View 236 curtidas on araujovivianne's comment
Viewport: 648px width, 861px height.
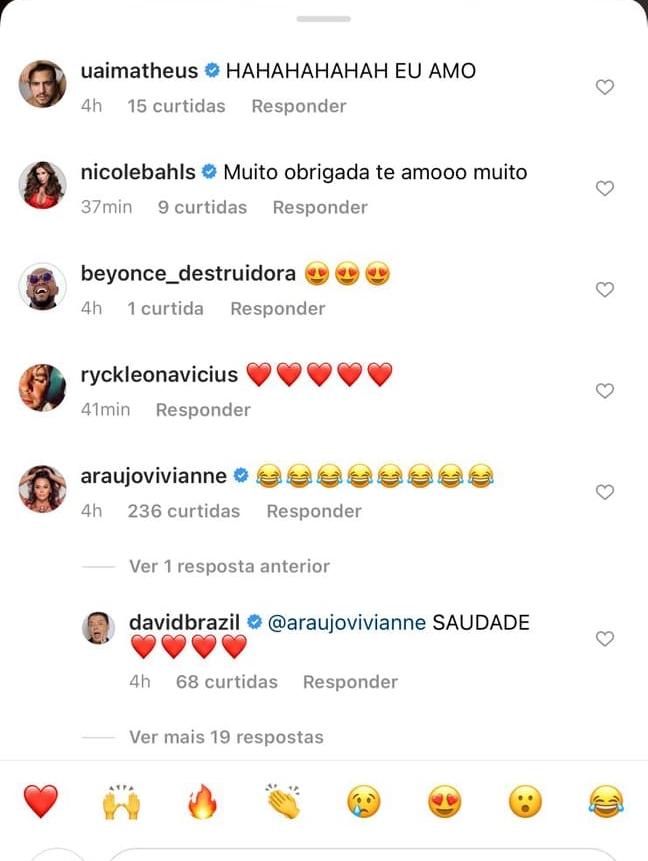[184, 511]
